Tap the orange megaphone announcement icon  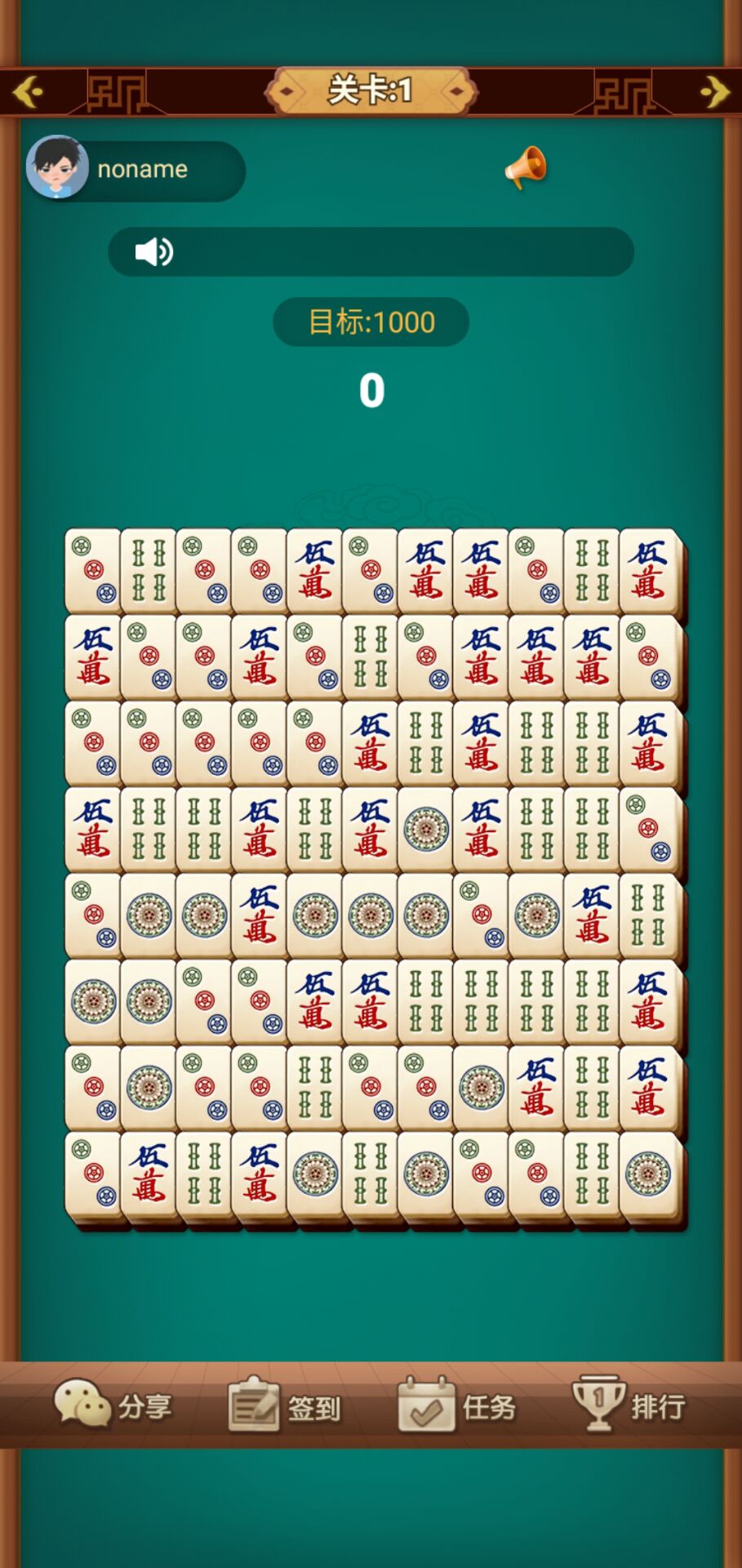coord(526,167)
